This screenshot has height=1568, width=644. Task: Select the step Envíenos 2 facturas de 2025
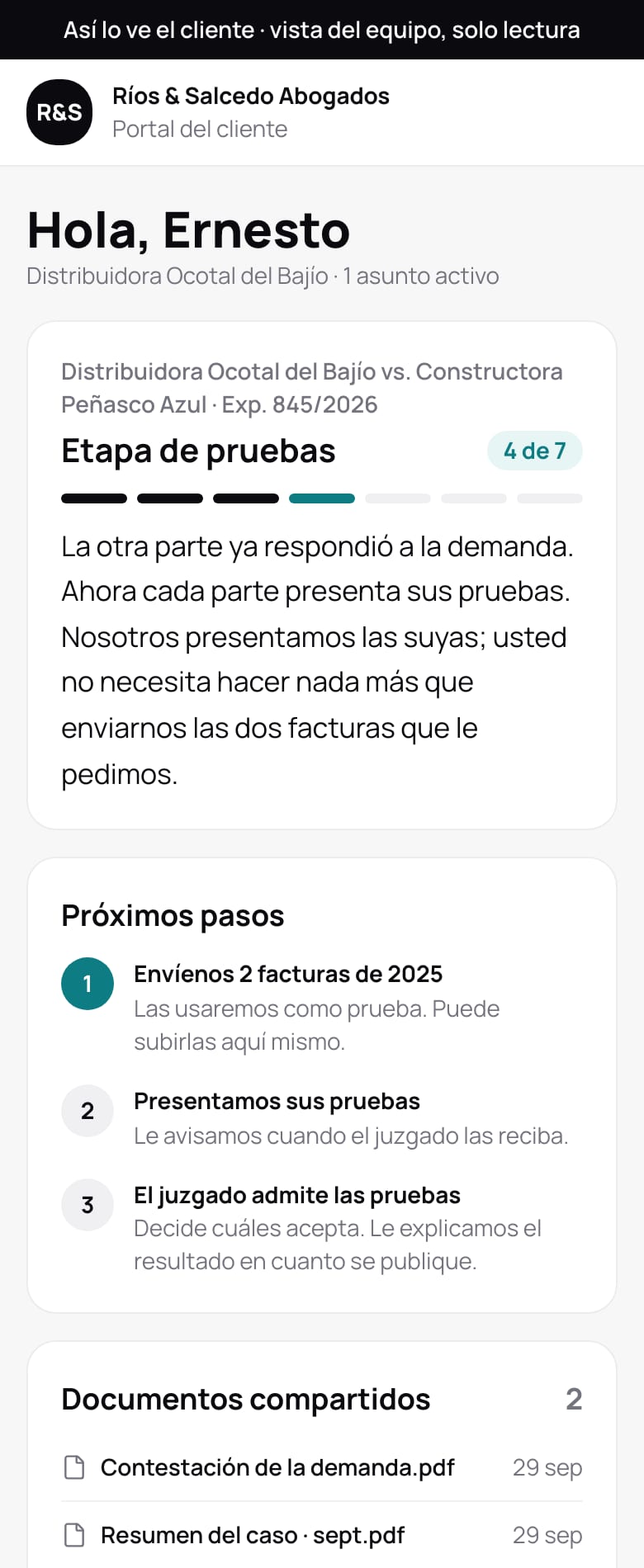322,1007
